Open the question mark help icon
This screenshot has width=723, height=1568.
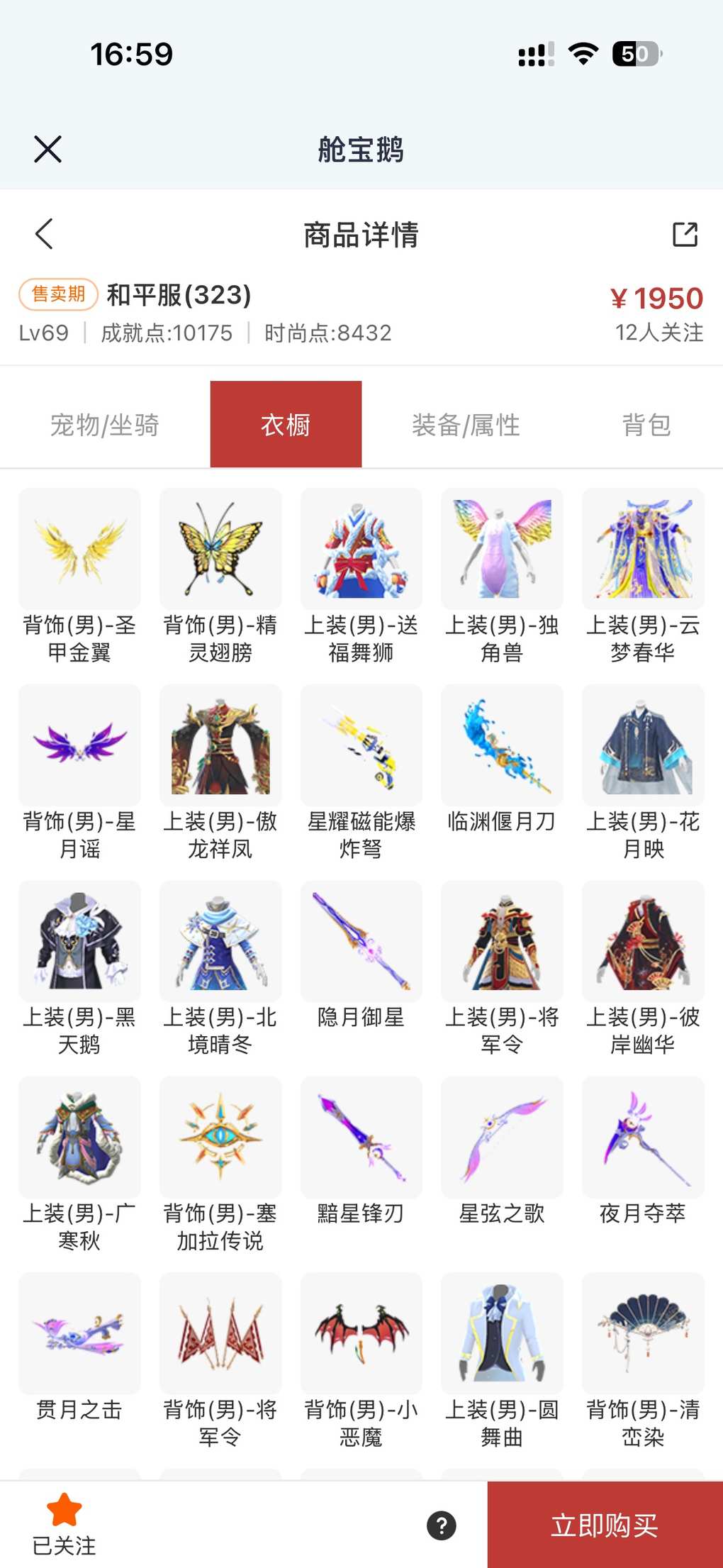441,1525
